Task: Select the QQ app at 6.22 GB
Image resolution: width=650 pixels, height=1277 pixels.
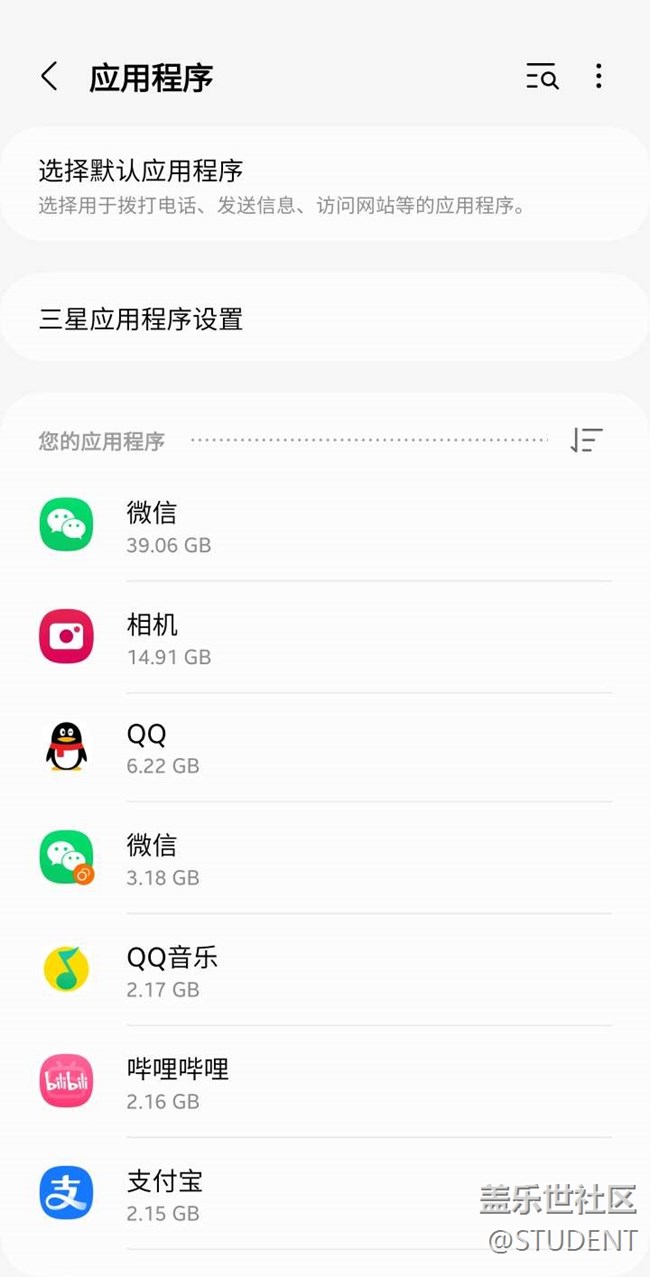Action: (324, 748)
